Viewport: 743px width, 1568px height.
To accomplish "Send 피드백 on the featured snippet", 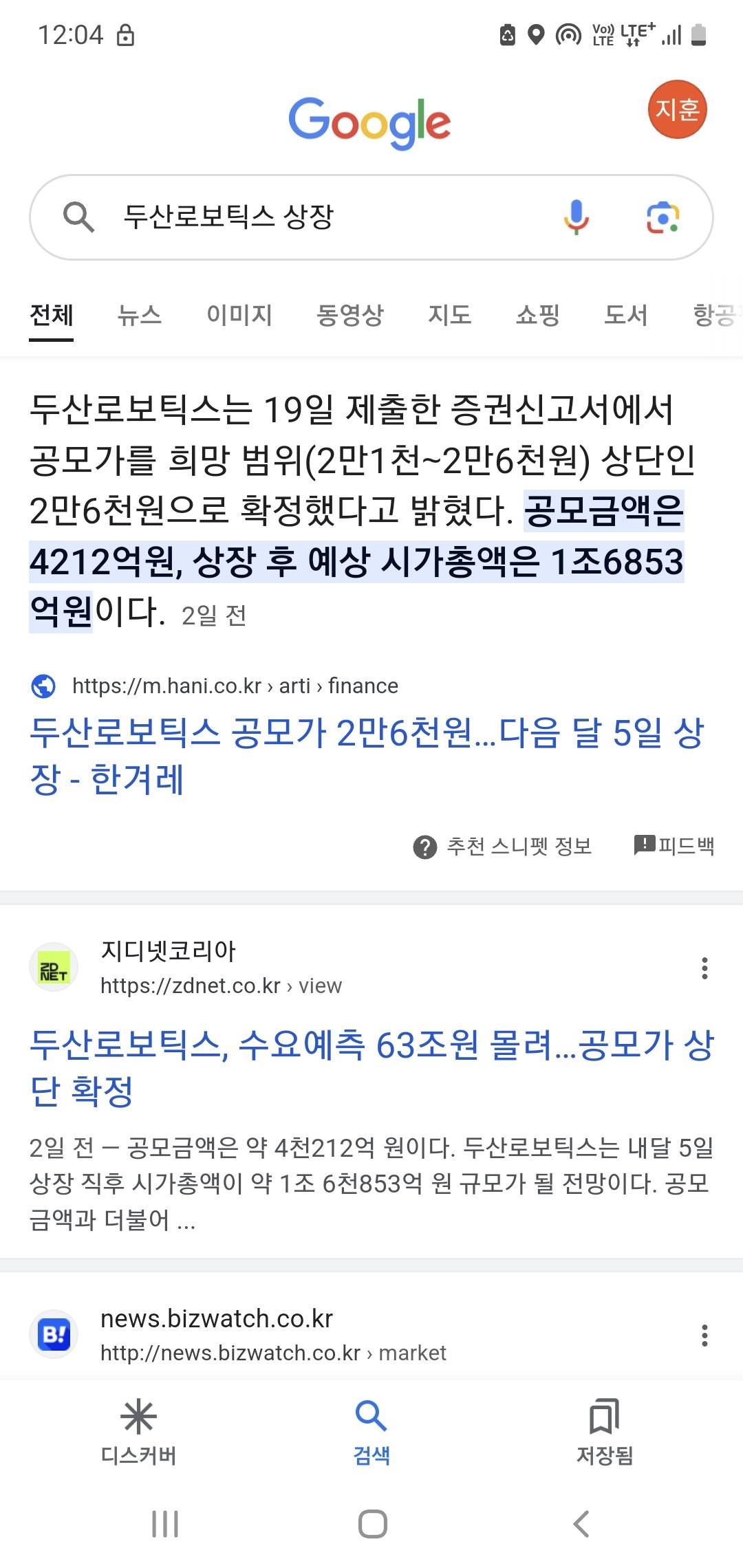I will (674, 845).
